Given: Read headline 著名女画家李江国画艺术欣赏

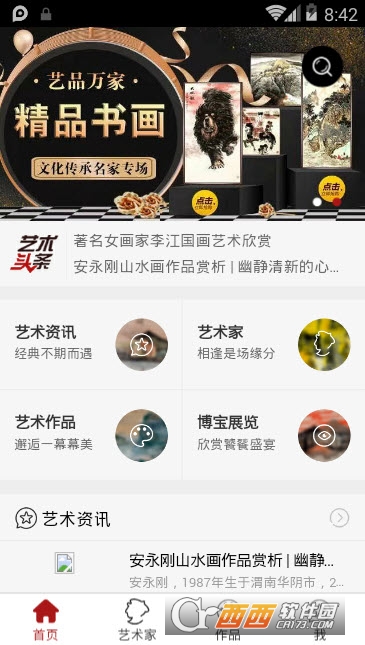Looking at the screenshot, I should [x=172, y=241].
